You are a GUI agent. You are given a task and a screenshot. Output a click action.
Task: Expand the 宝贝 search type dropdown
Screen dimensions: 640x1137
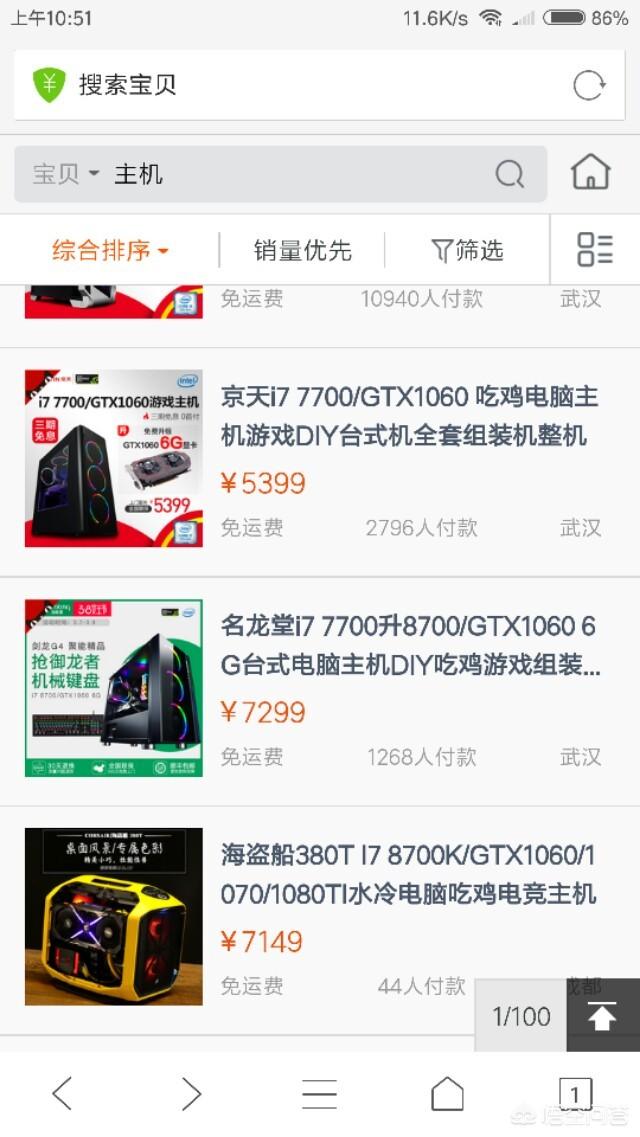point(66,174)
